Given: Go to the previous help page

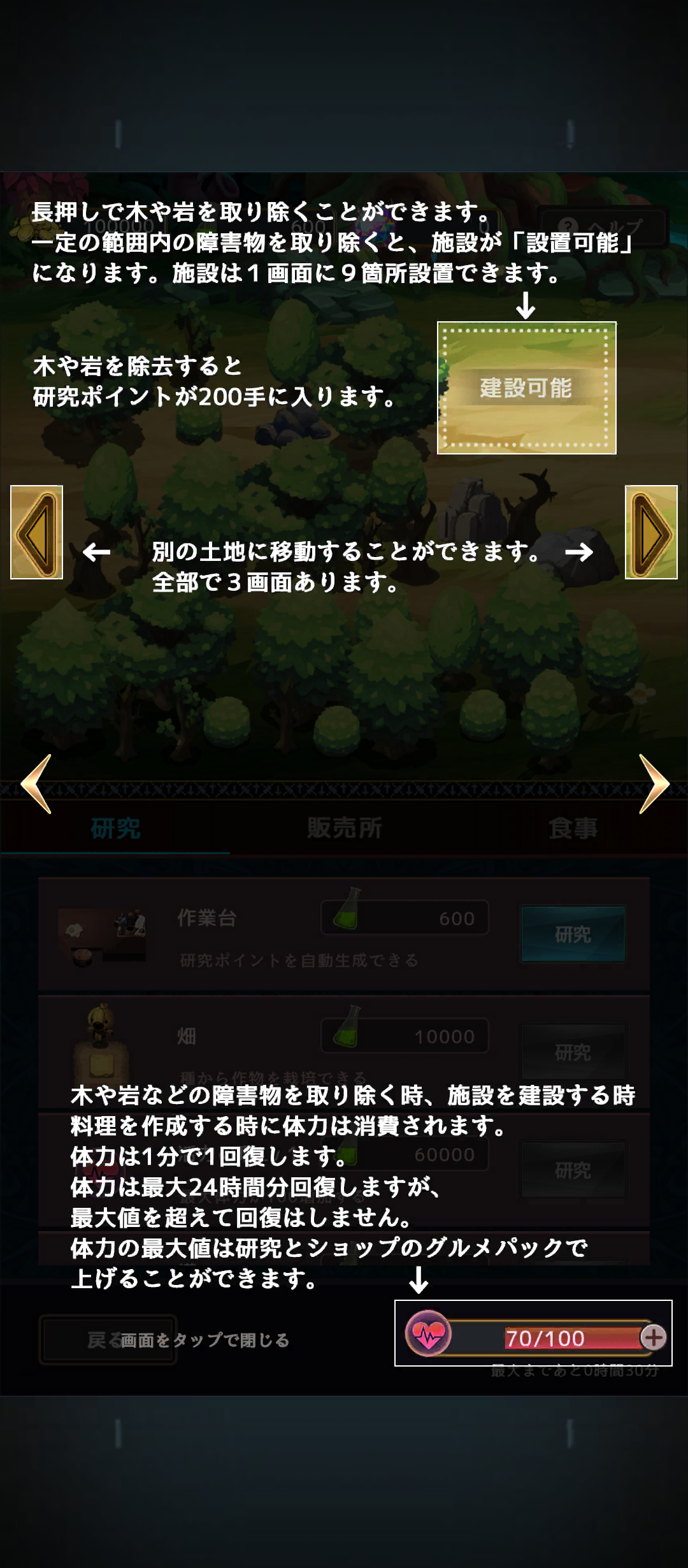Looking at the screenshot, I should pyautogui.click(x=36, y=784).
